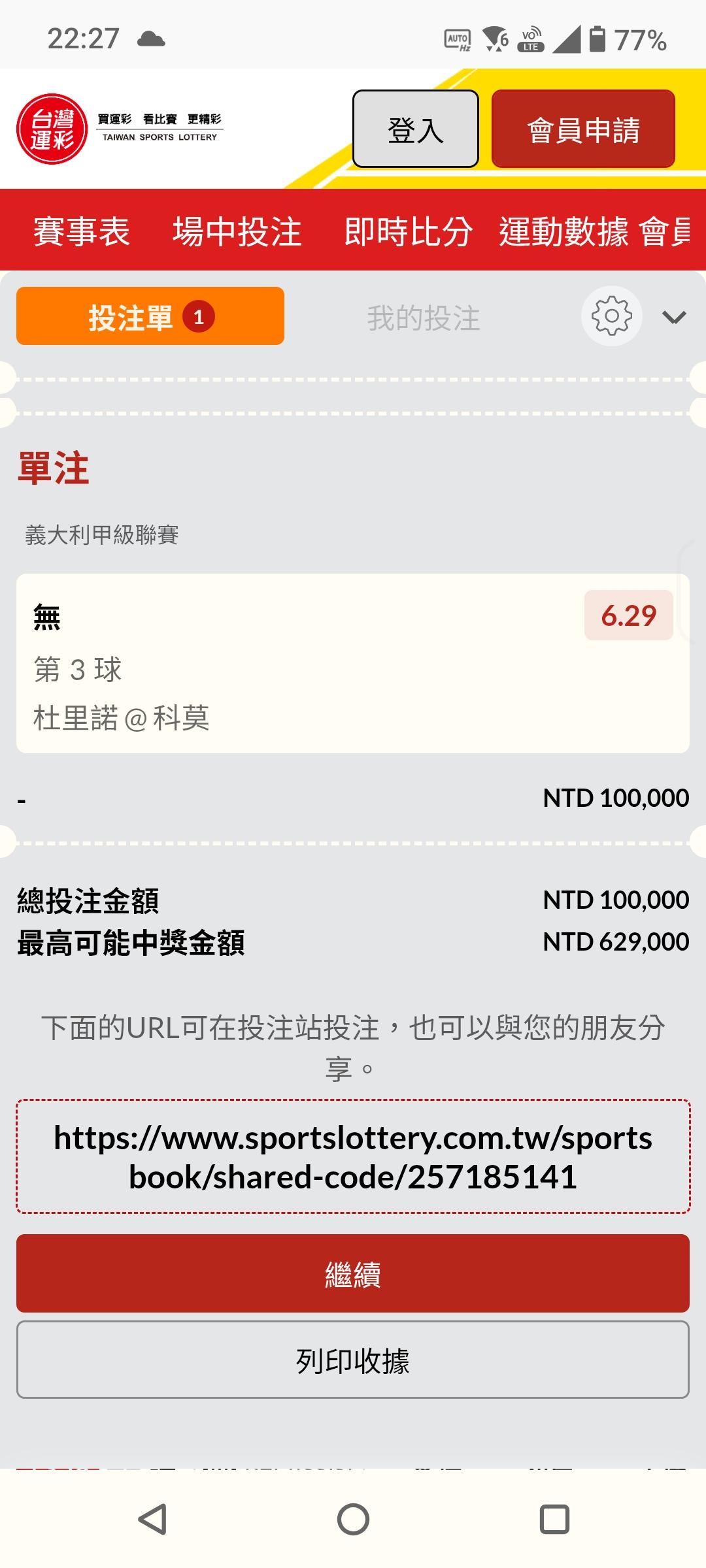The width and height of the screenshot is (706, 1568).
Task: Open bet slip settings gear
Action: point(611,316)
